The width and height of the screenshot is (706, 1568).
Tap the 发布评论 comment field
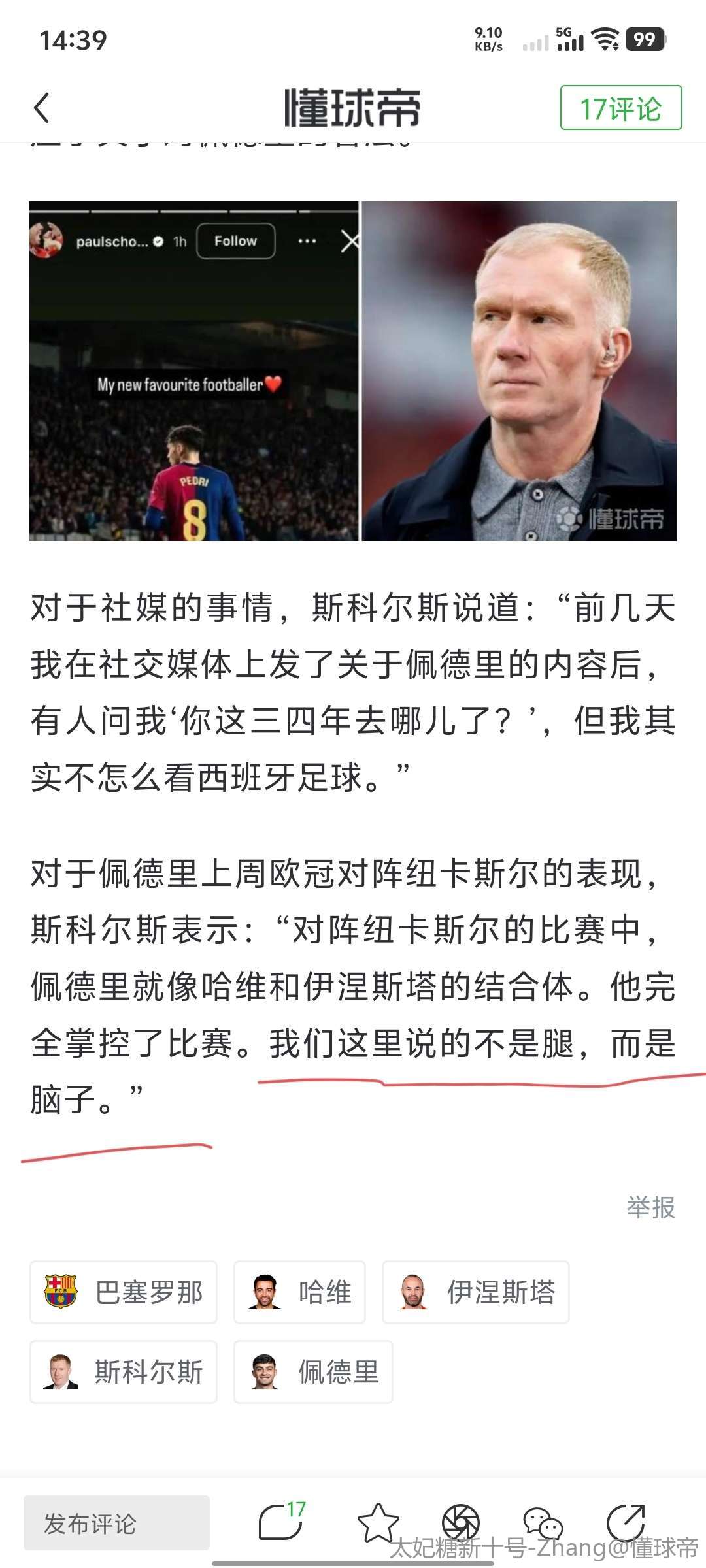tap(116, 1524)
